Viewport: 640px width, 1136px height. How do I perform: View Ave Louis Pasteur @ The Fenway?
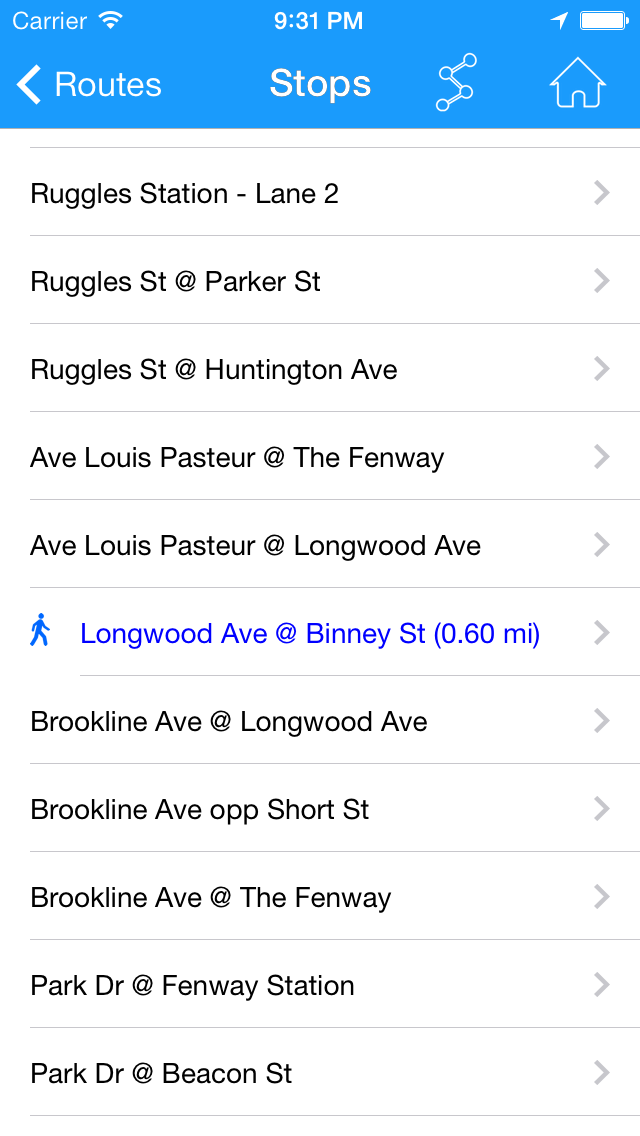pos(320,456)
